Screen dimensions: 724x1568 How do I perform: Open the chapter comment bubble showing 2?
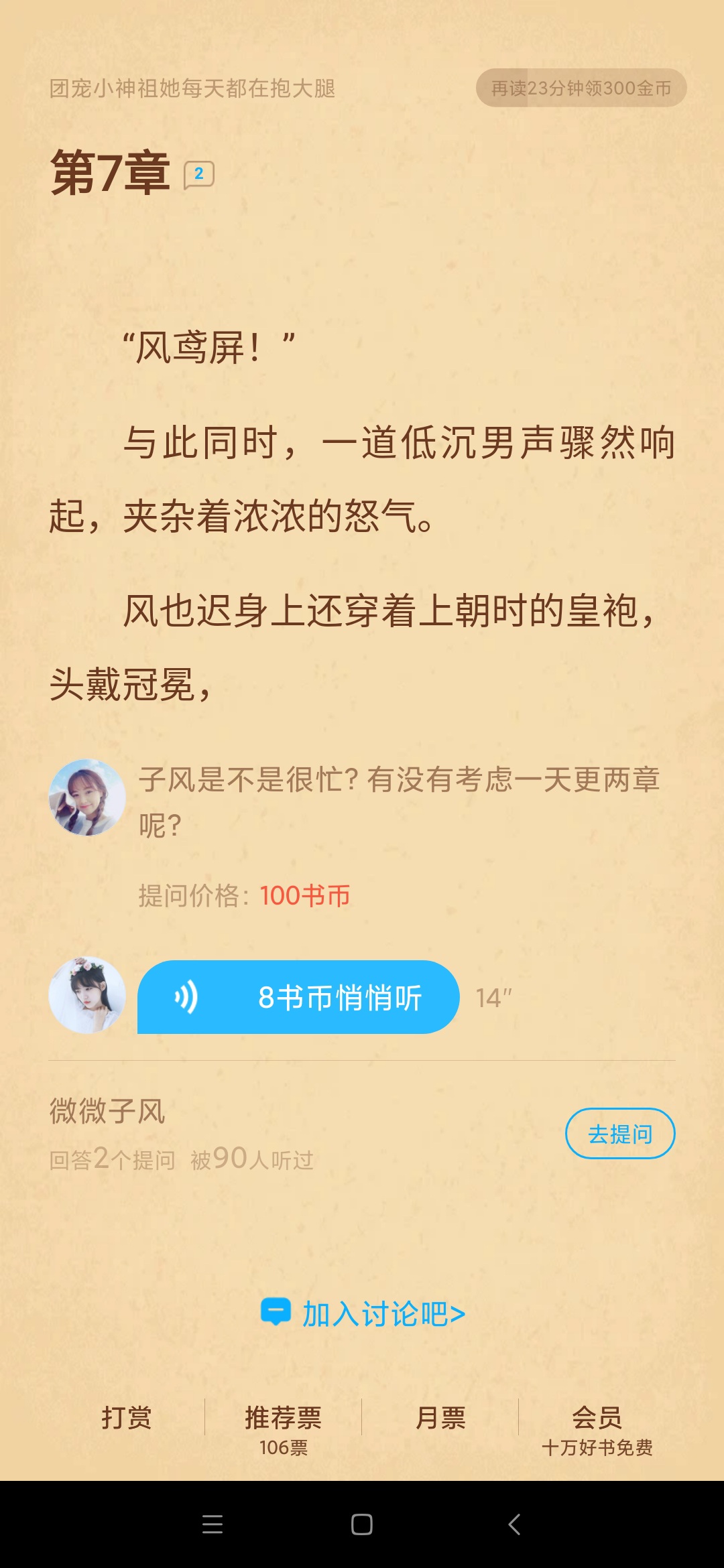pos(198,174)
